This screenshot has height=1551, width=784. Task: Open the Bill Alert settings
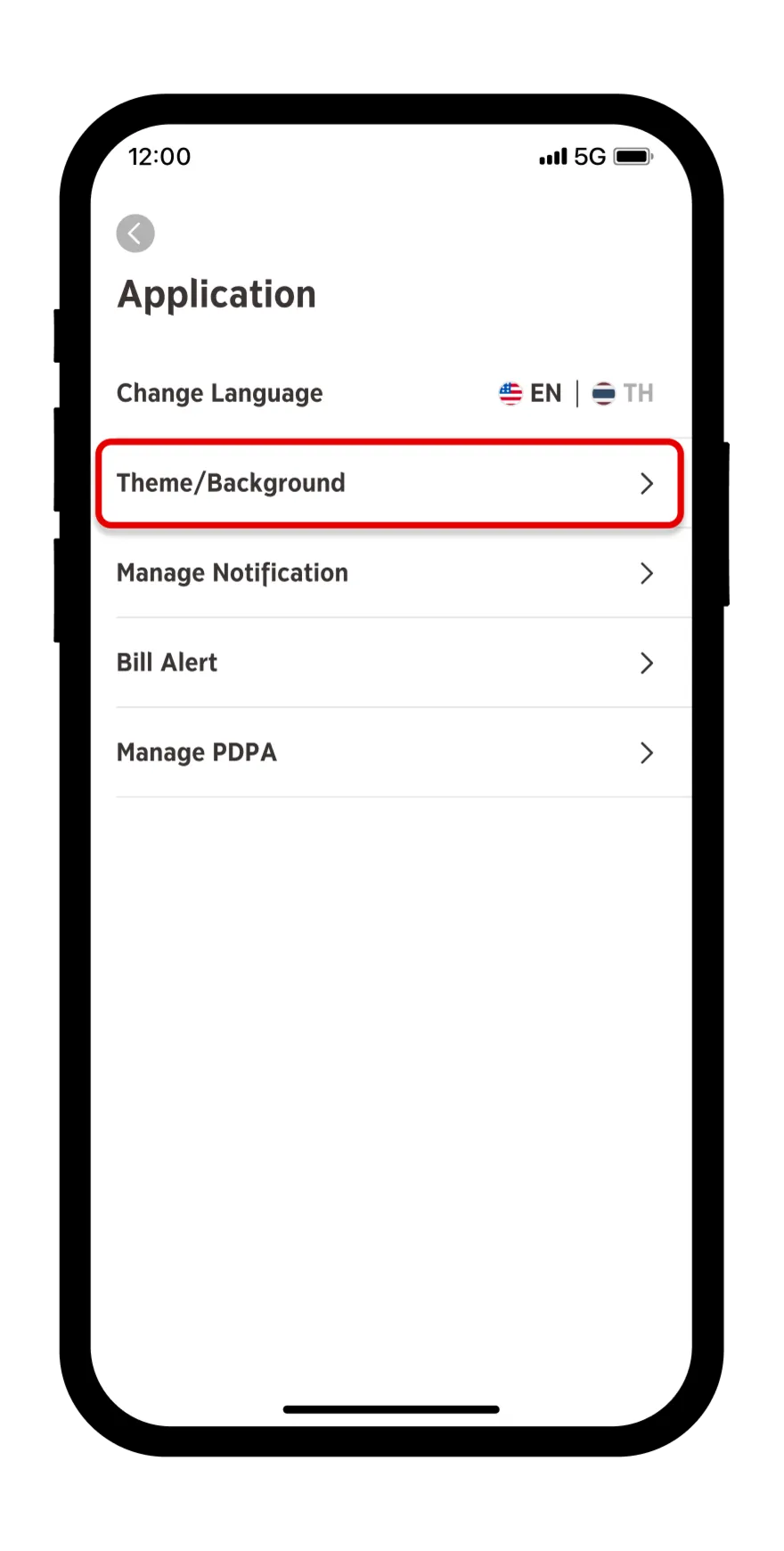[389, 663]
